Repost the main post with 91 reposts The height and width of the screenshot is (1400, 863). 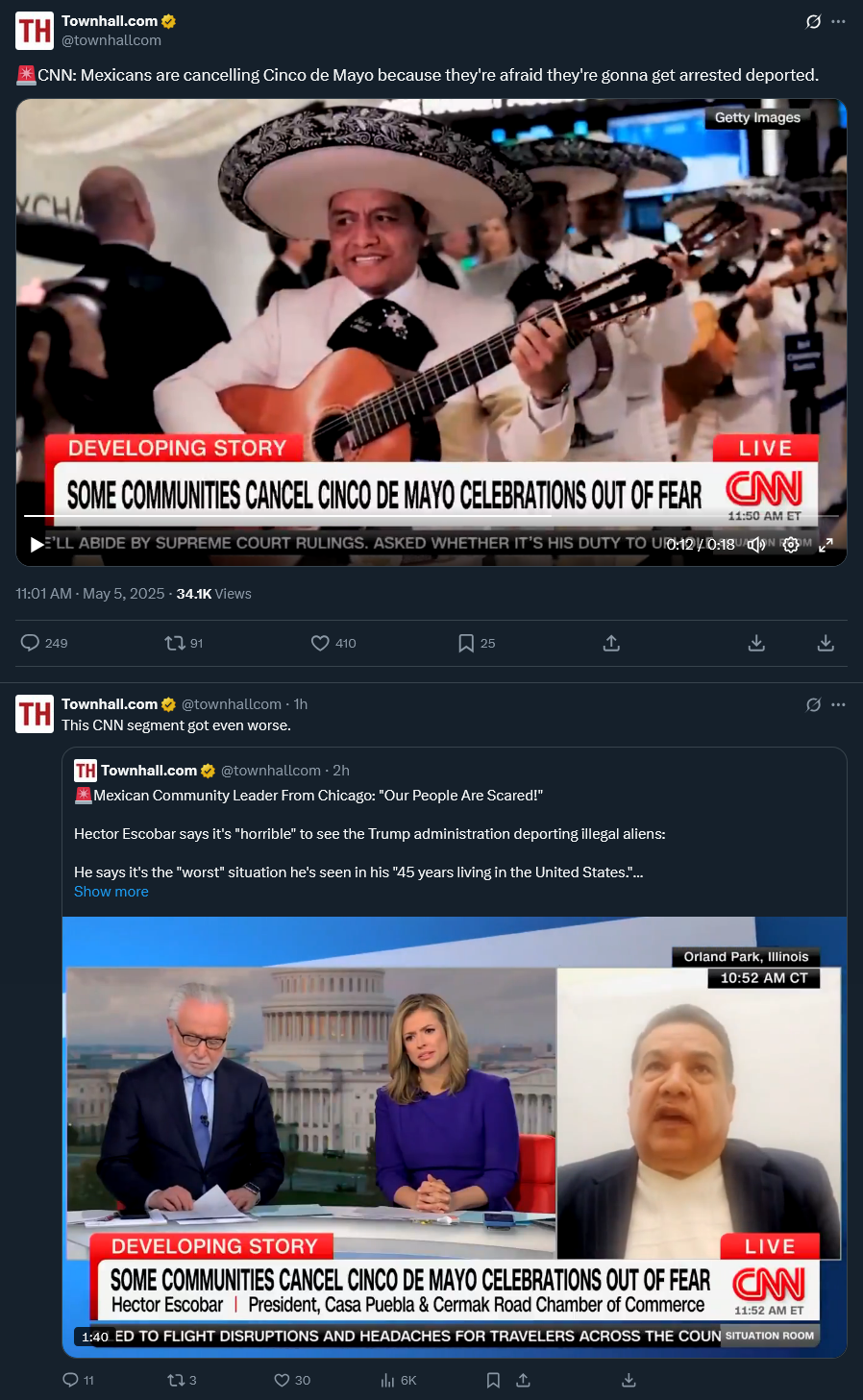coord(175,643)
